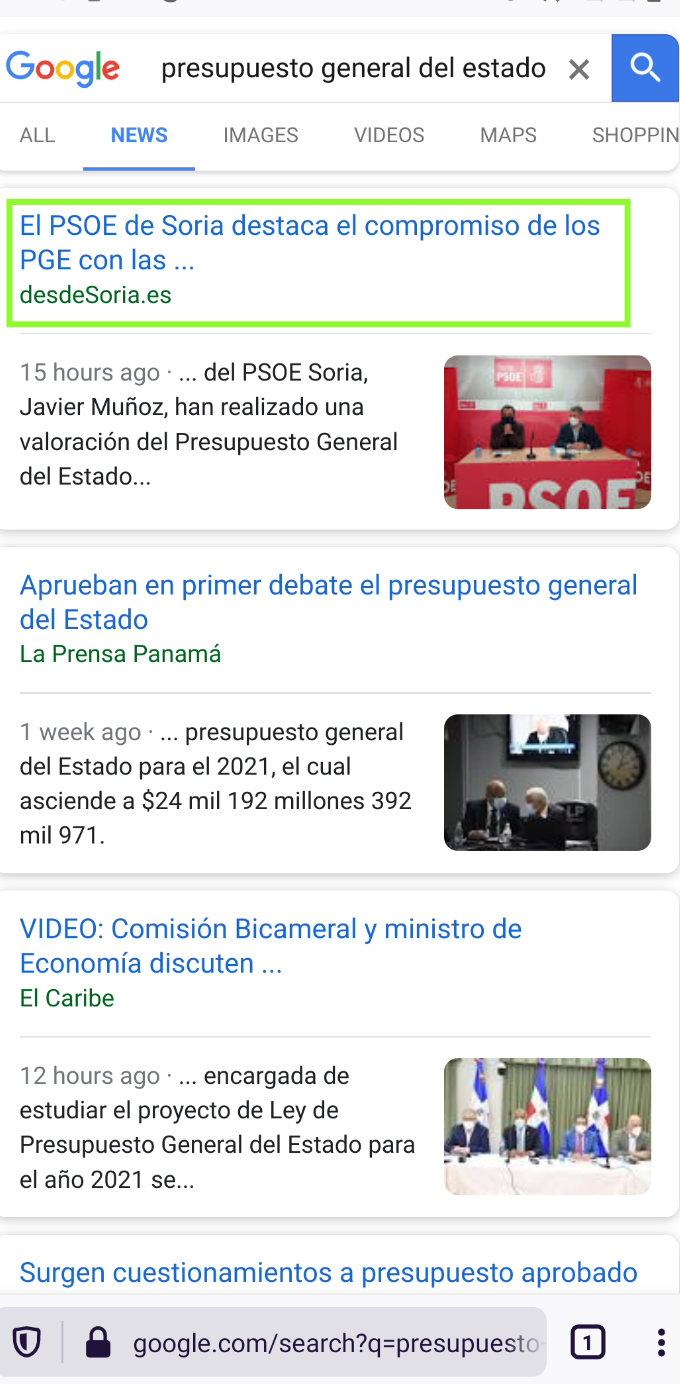
Task: Open the PSOE press conference thumbnail
Action: 547,432
